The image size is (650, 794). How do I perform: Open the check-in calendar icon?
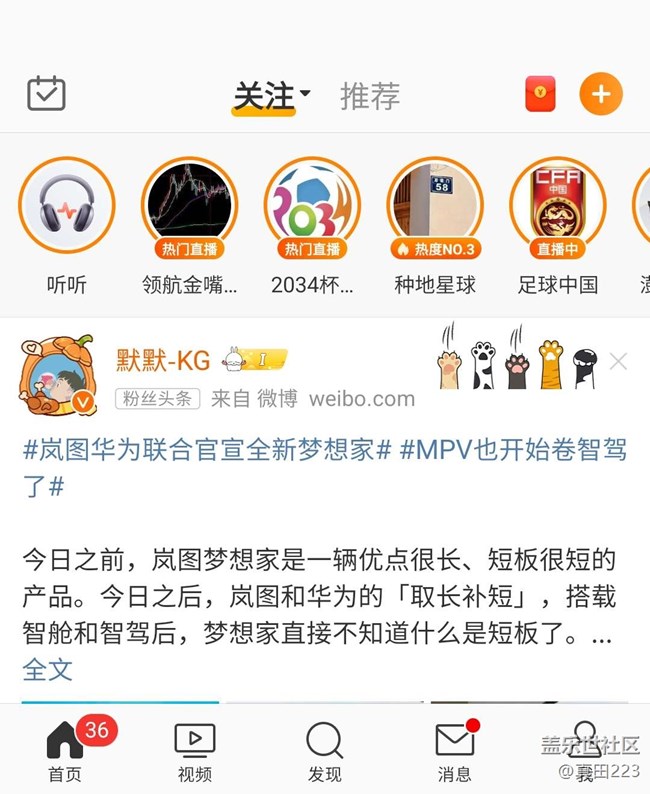[x=46, y=94]
